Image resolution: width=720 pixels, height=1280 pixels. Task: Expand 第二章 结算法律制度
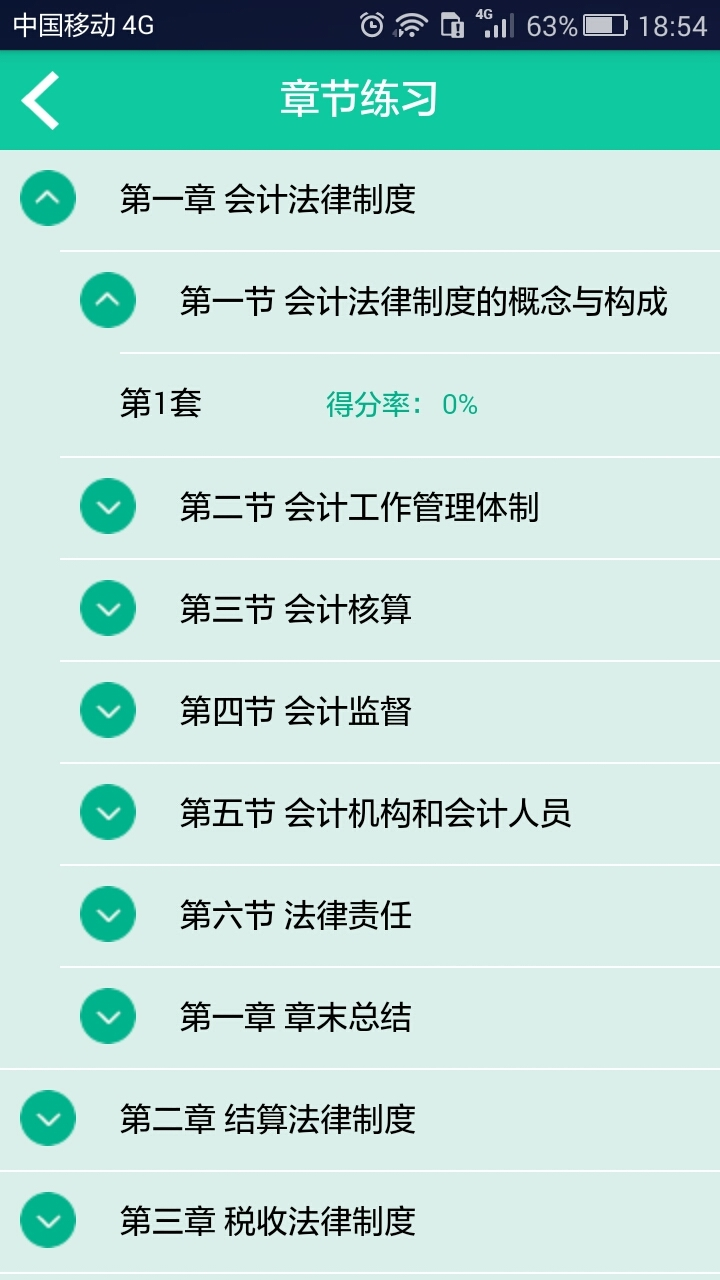point(48,1119)
